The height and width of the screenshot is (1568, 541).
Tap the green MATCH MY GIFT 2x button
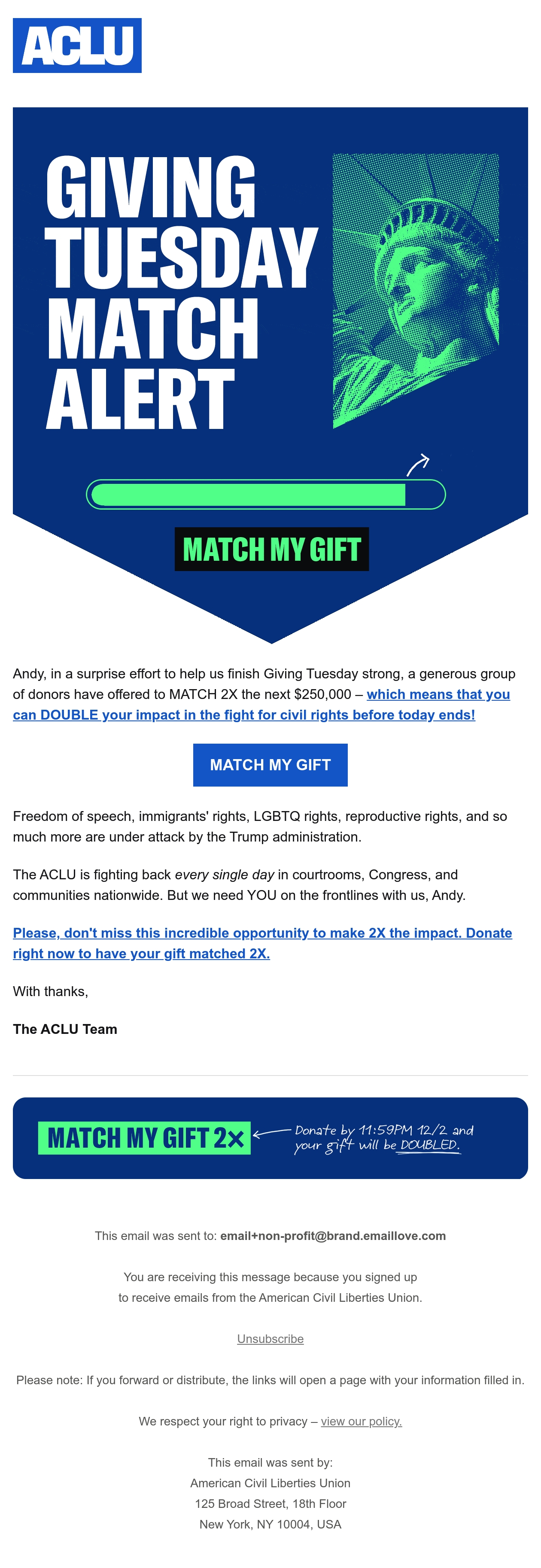click(144, 1138)
